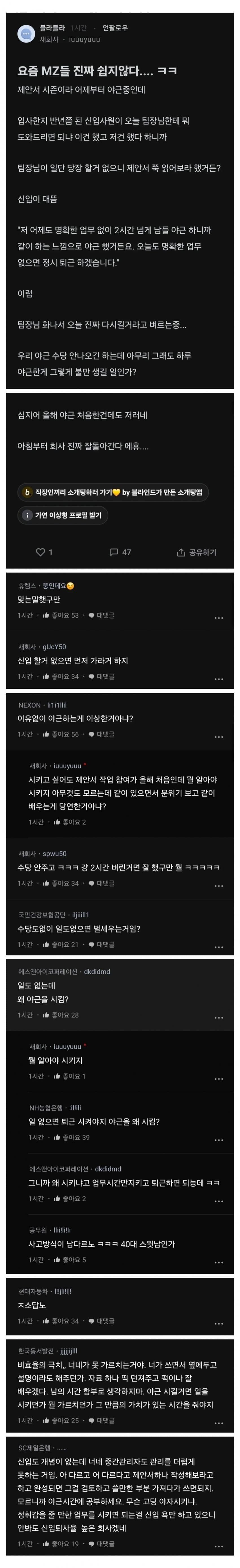Open 가연 이상형 프로필 받기 chip
This screenshot has width=240, height=1568.
[x=63, y=515]
